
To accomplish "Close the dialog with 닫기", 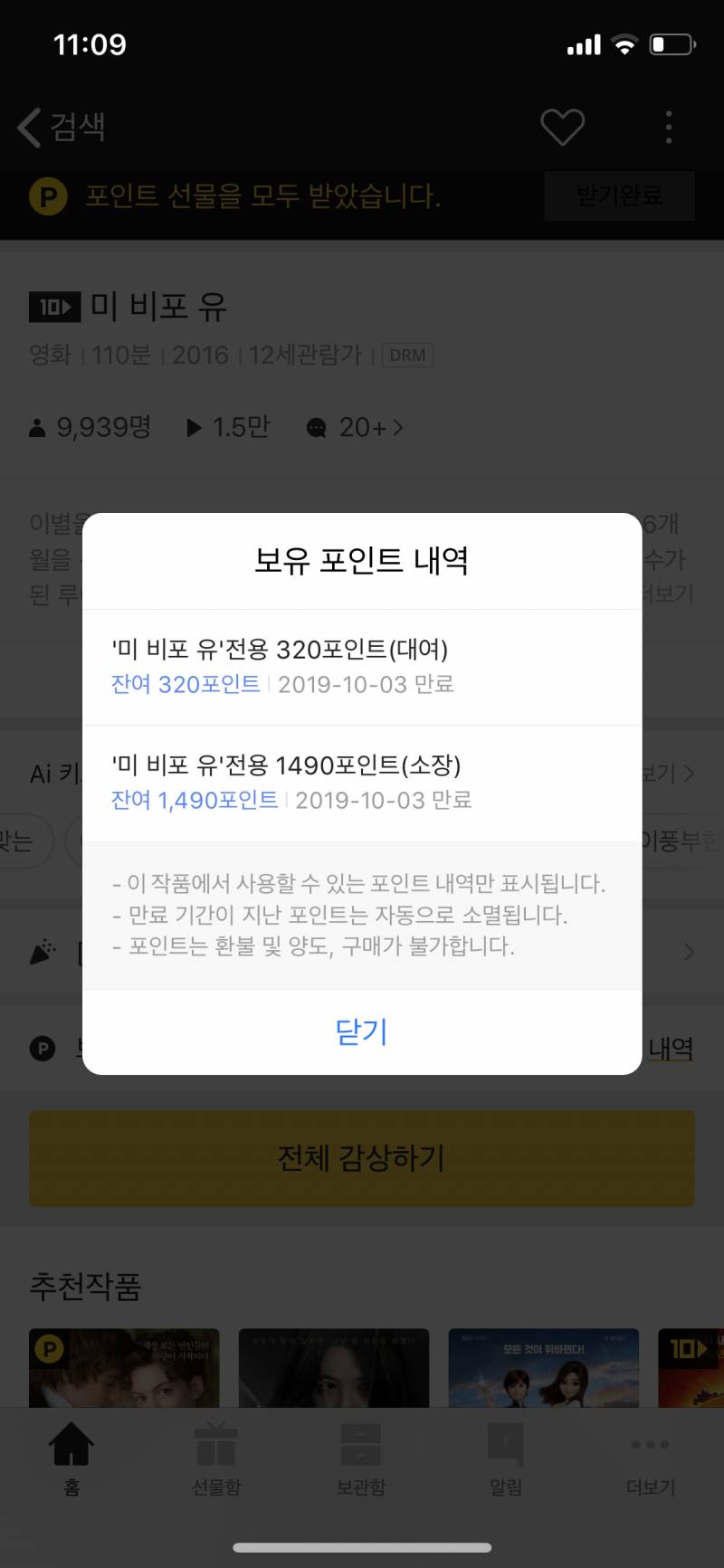I will [361, 1032].
